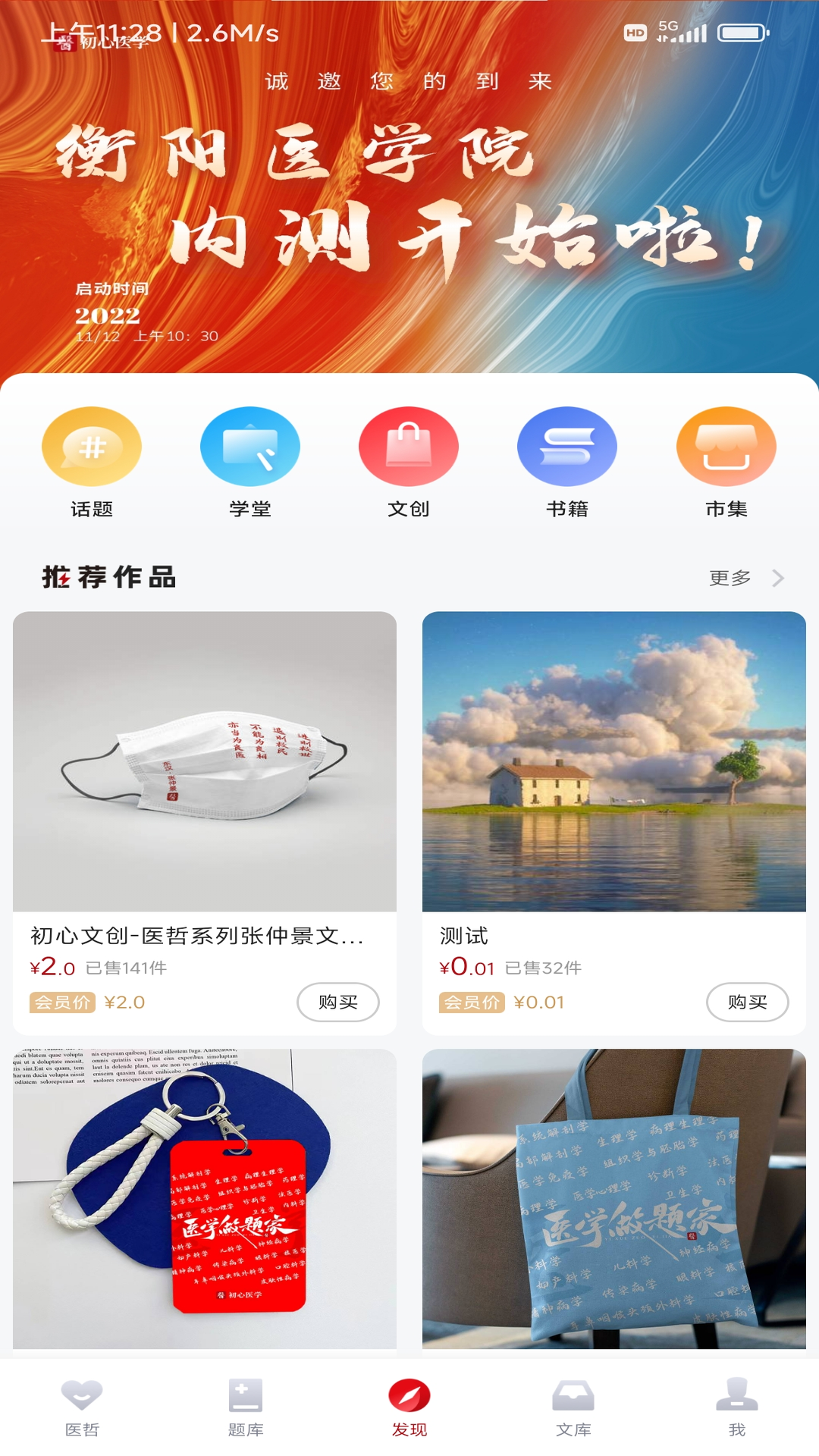Open the 测试 product card

coord(614,823)
